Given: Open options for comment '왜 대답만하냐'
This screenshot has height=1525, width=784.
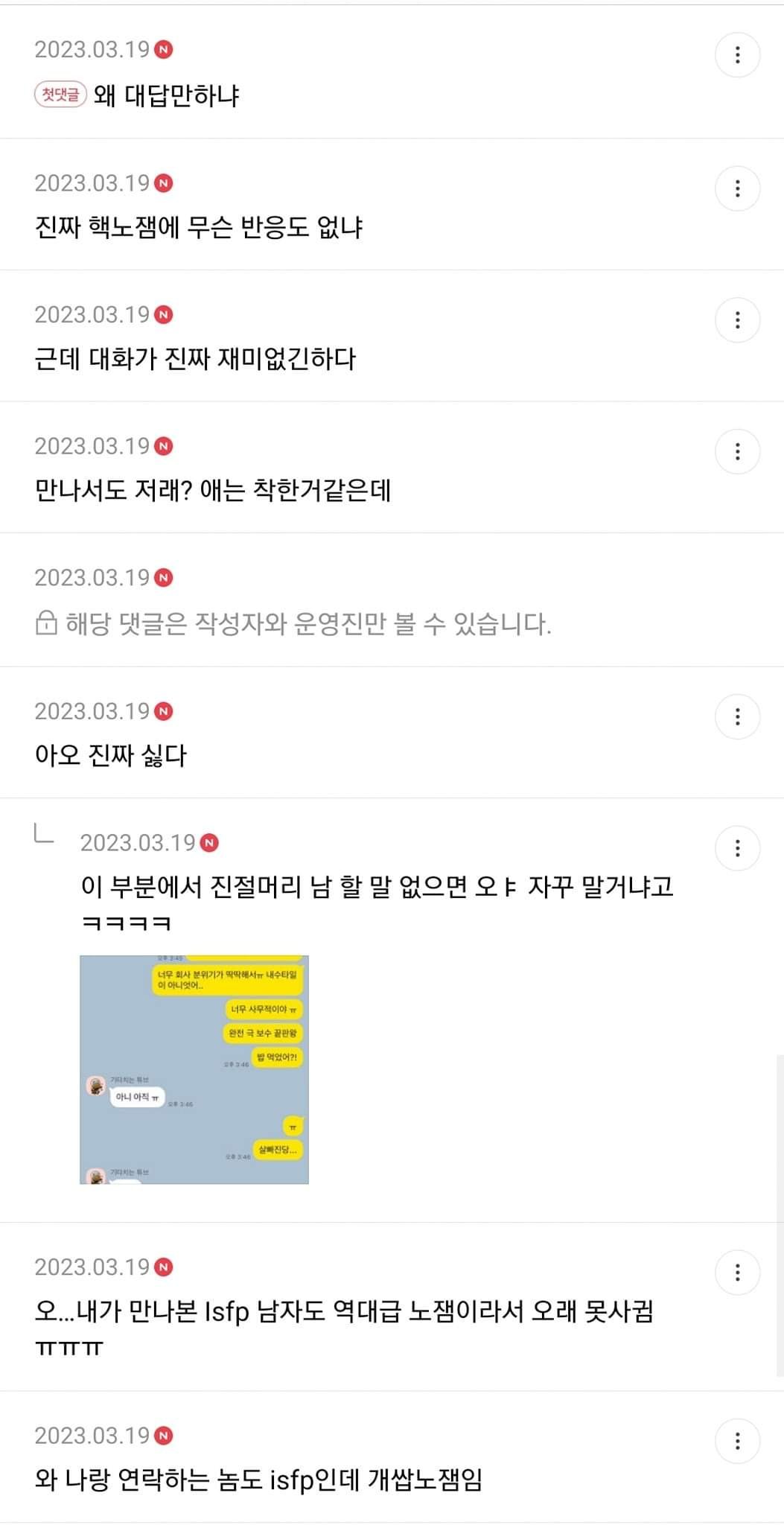Looking at the screenshot, I should point(737,55).
